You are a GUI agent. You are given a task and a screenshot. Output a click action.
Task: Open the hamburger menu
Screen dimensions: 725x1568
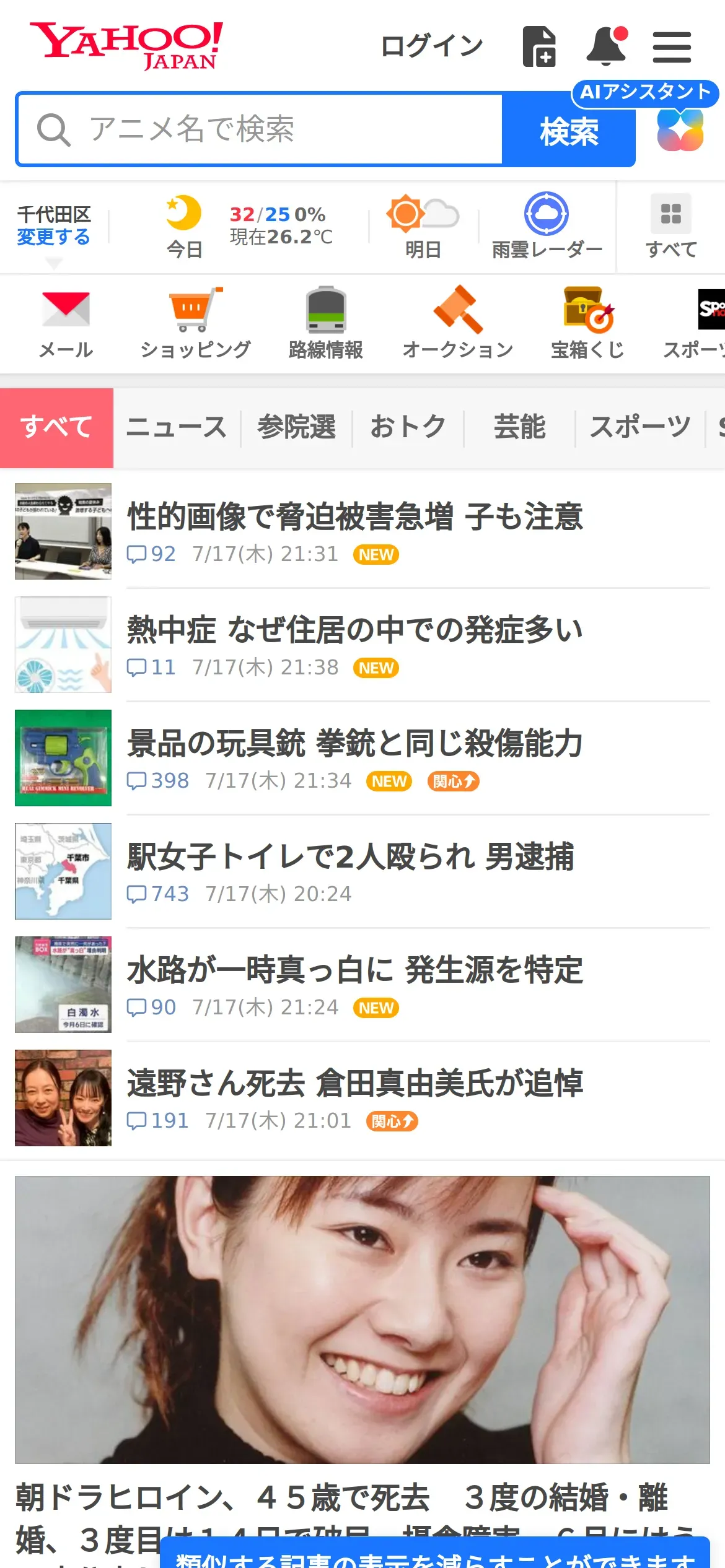[x=672, y=47]
